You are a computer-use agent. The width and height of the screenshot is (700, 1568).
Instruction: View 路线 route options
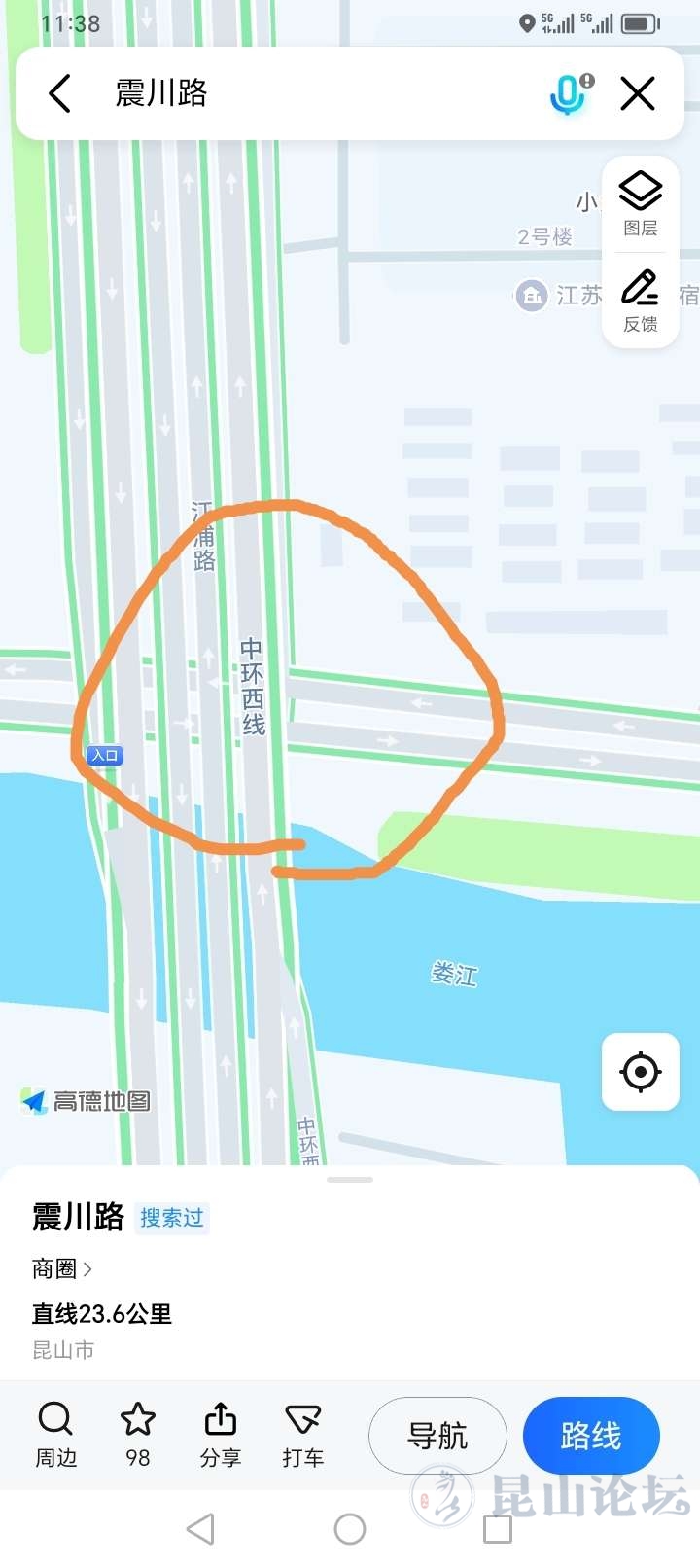pos(591,1436)
